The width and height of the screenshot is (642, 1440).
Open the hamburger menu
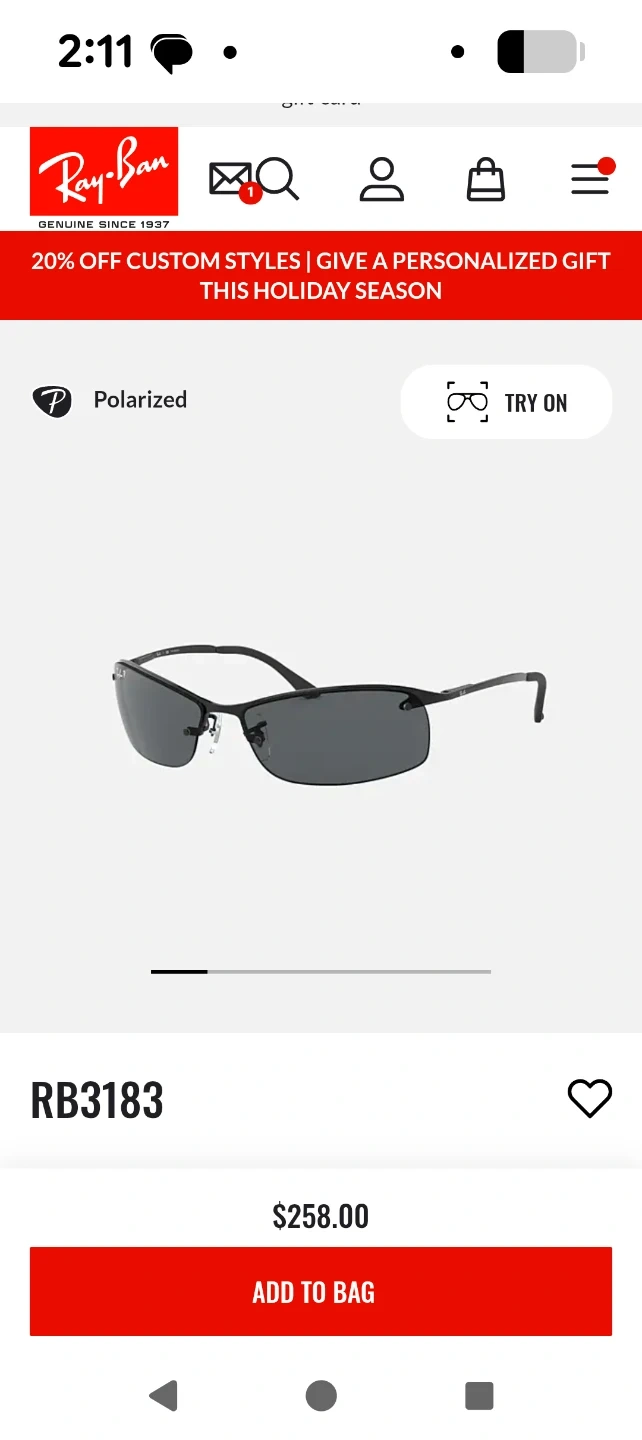(591, 178)
